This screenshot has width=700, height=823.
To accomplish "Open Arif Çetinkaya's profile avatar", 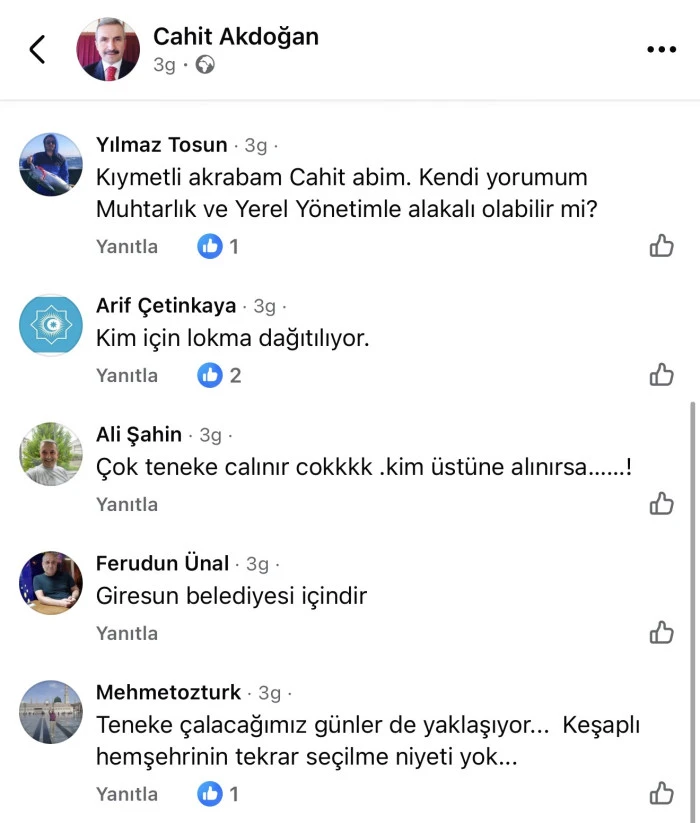I will [51, 325].
